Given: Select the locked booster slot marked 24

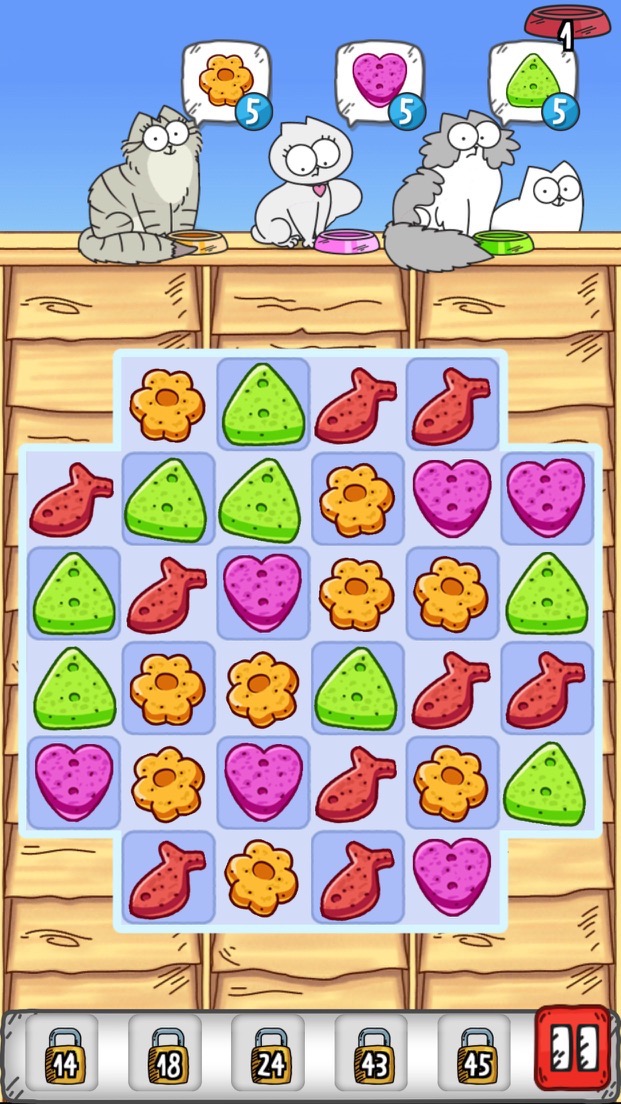Looking at the screenshot, I should pyautogui.click(x=269, y=1054).
